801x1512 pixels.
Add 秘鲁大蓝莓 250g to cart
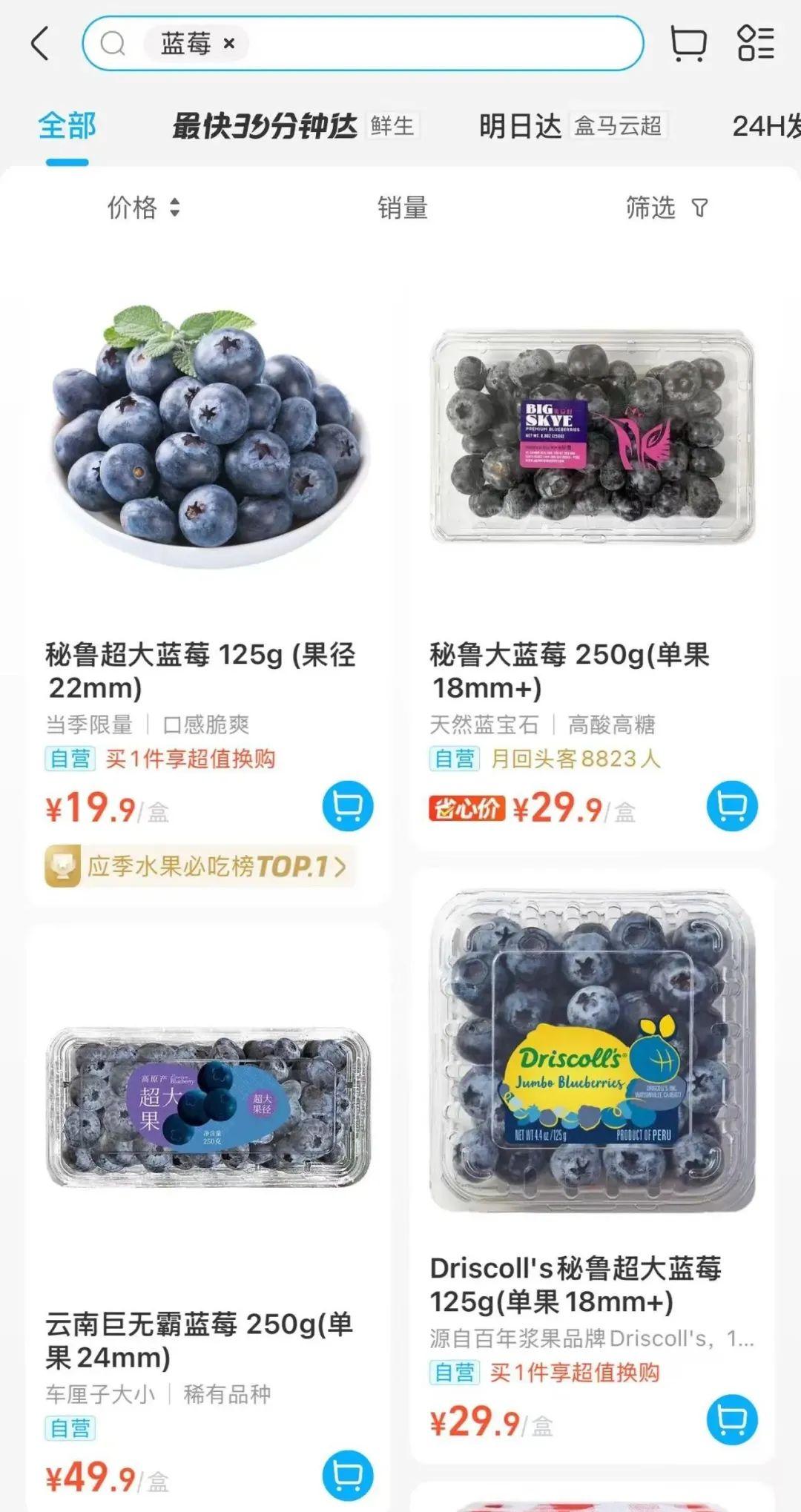coord(732,806)
